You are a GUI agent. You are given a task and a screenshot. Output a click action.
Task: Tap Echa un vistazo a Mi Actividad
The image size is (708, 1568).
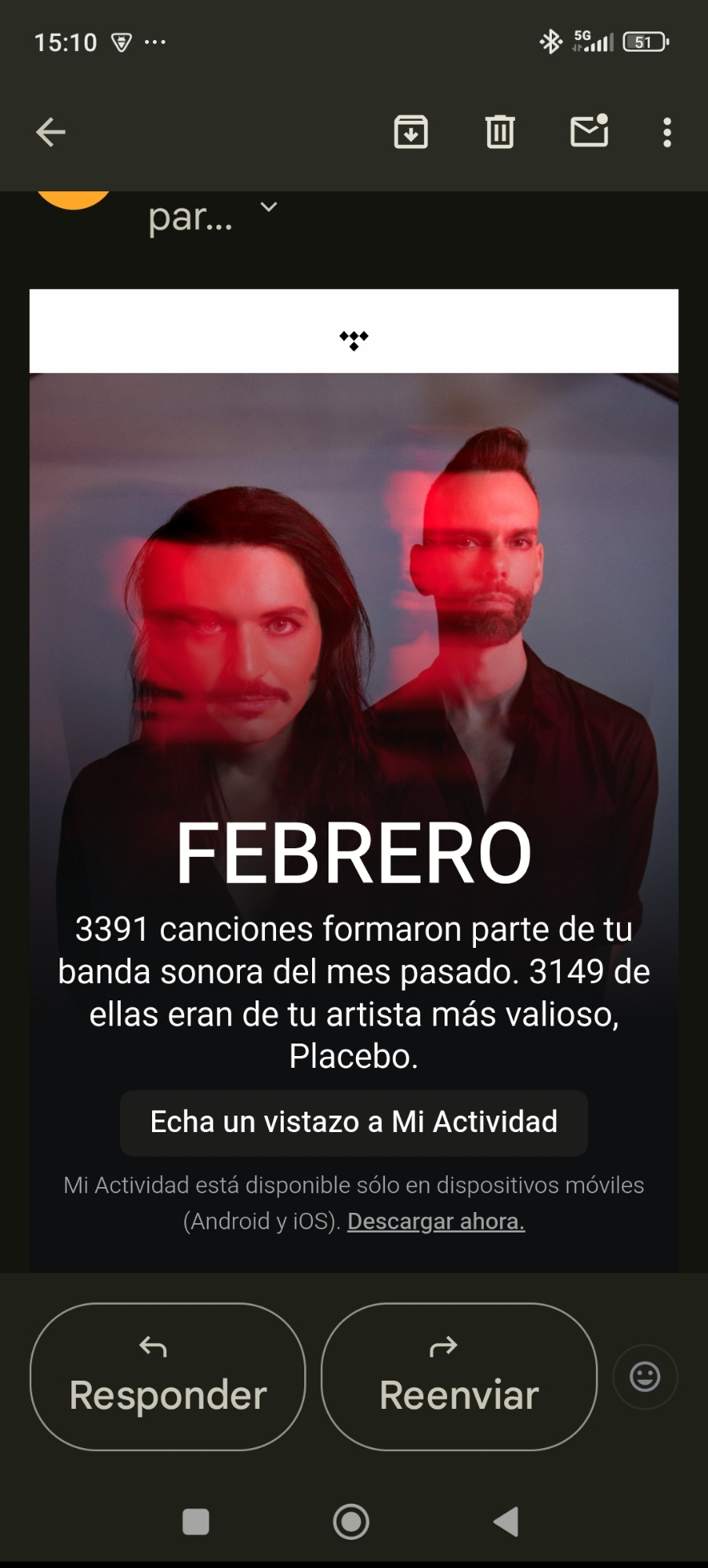coord(354,1122)
